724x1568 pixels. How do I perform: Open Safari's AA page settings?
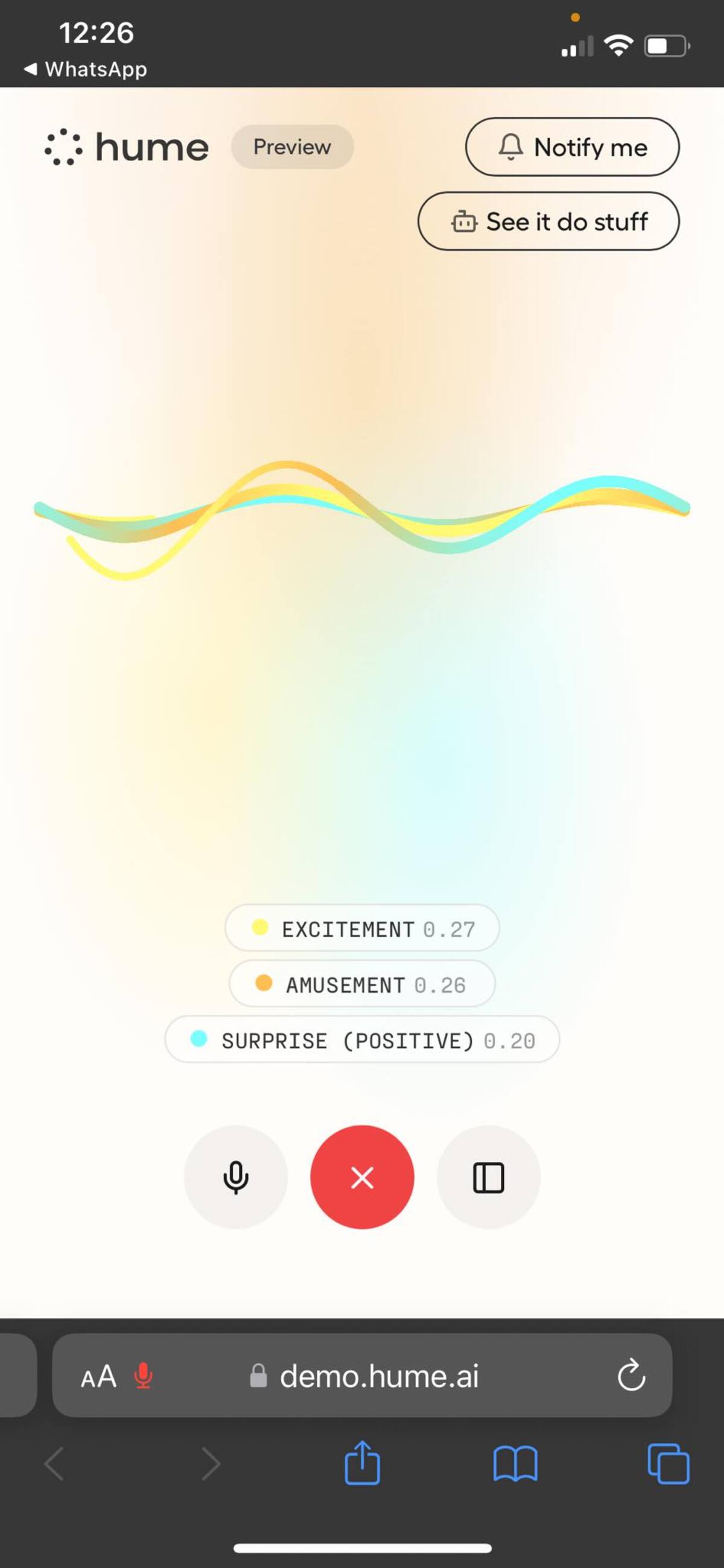[x=98, y=1376]
